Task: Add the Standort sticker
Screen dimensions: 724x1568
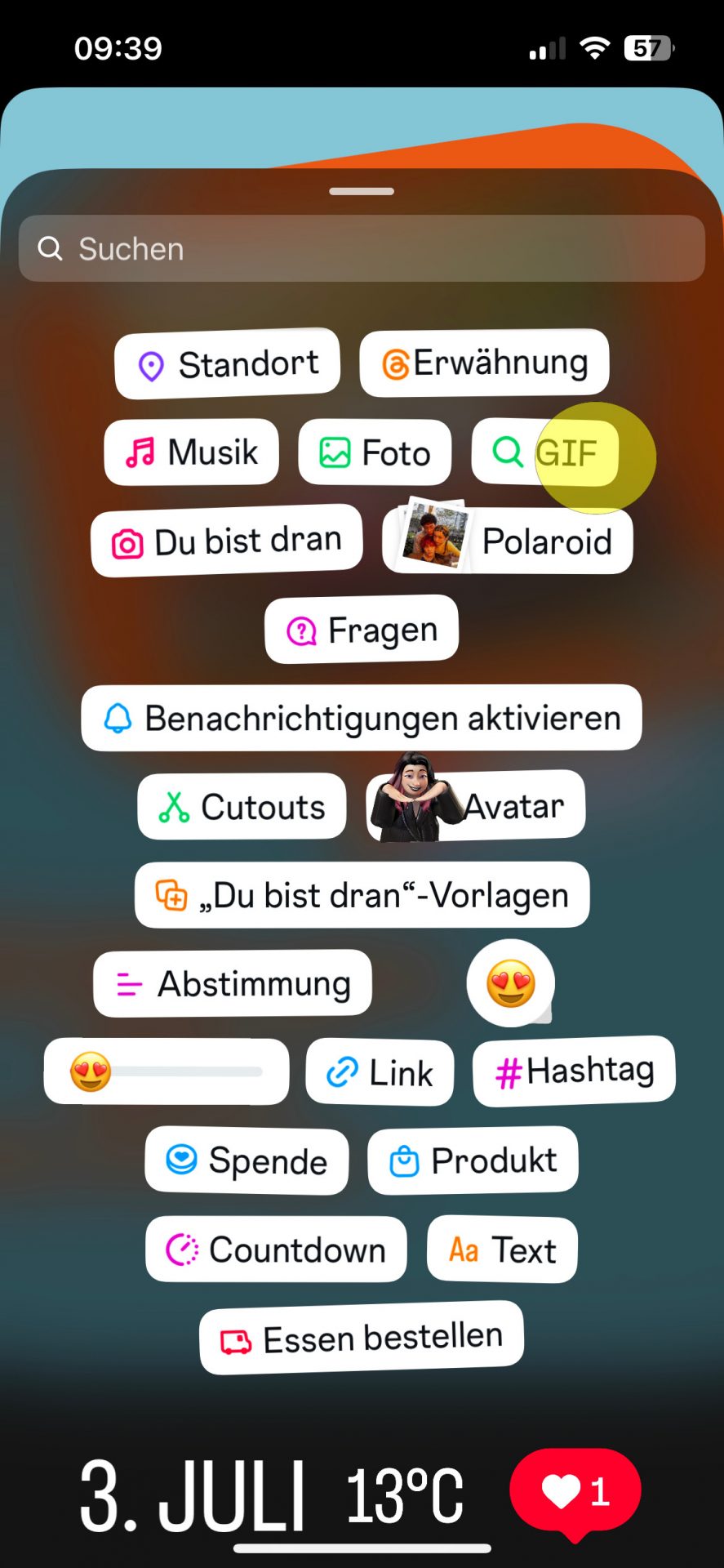Action: (228, 364)
